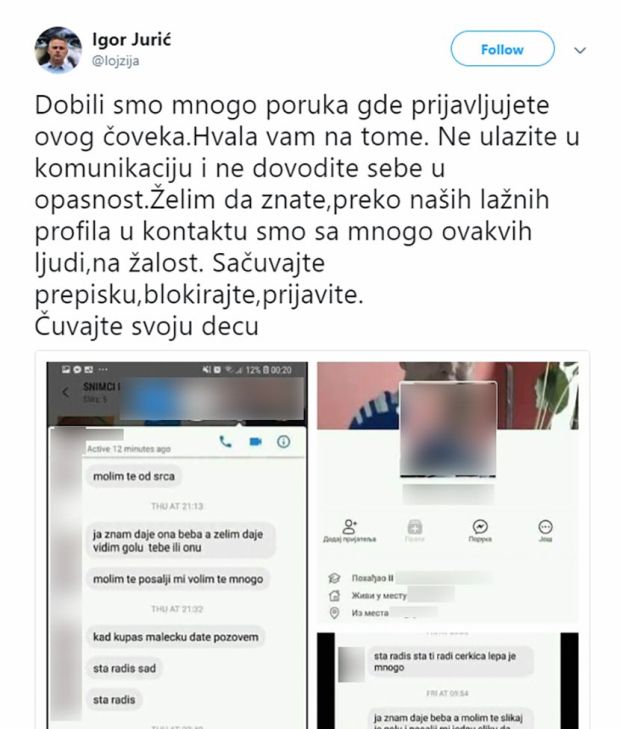The width and height of the screenshot is (620, 729).
Task: Open the attached dark chat screenshot image
Action: tap(447, 680)
